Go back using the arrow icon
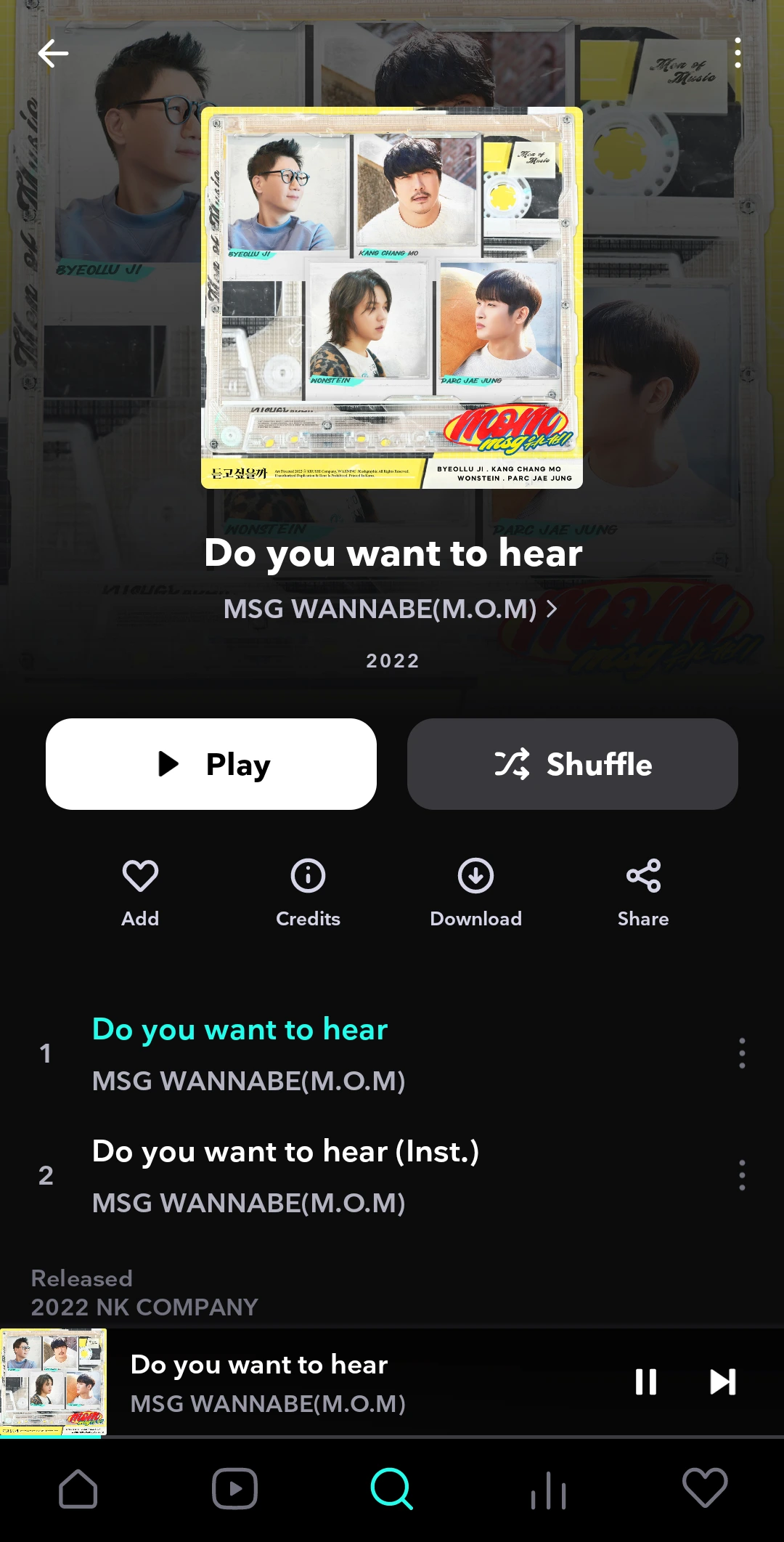This screenshot has width=784, height=1542. tap(53, 54)
